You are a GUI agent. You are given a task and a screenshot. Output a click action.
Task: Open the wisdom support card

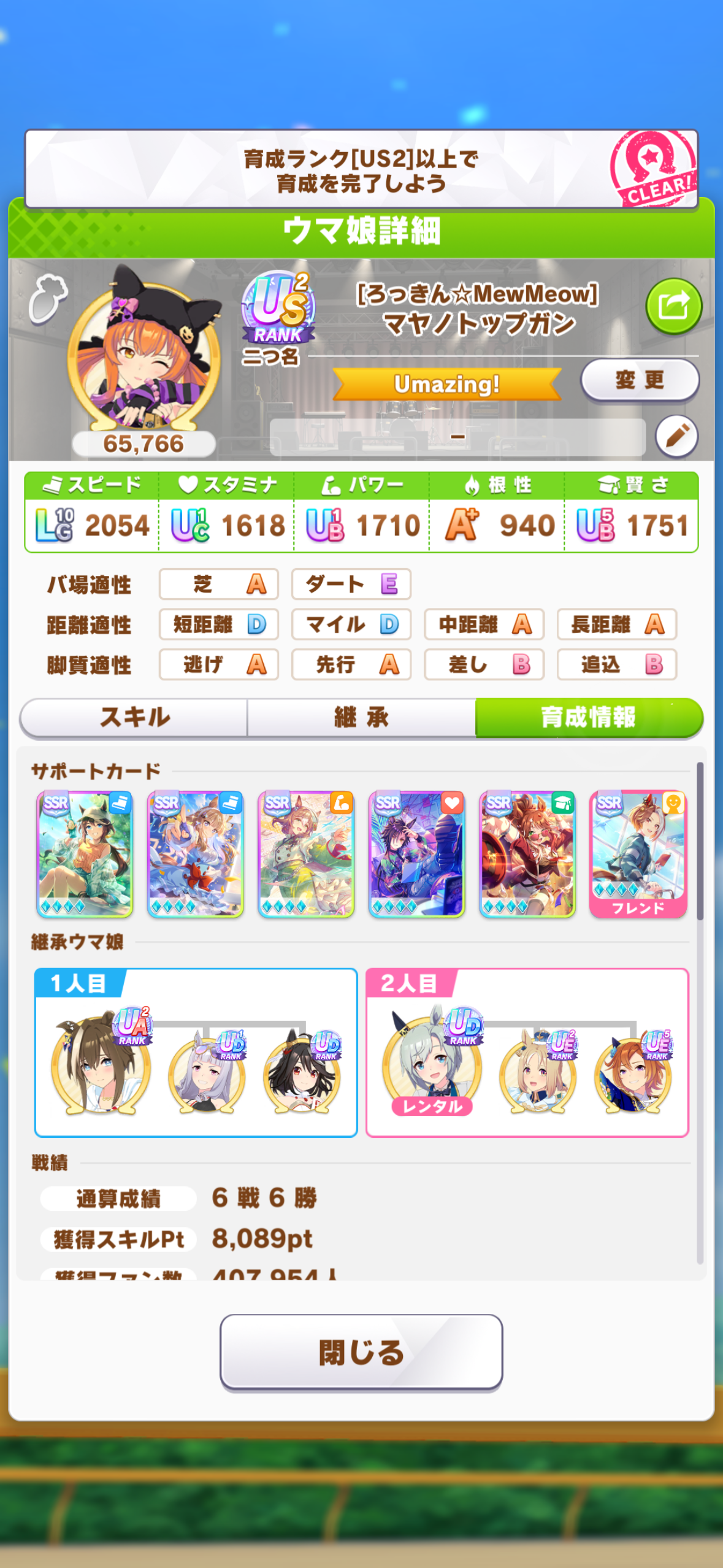coord(527,854)
